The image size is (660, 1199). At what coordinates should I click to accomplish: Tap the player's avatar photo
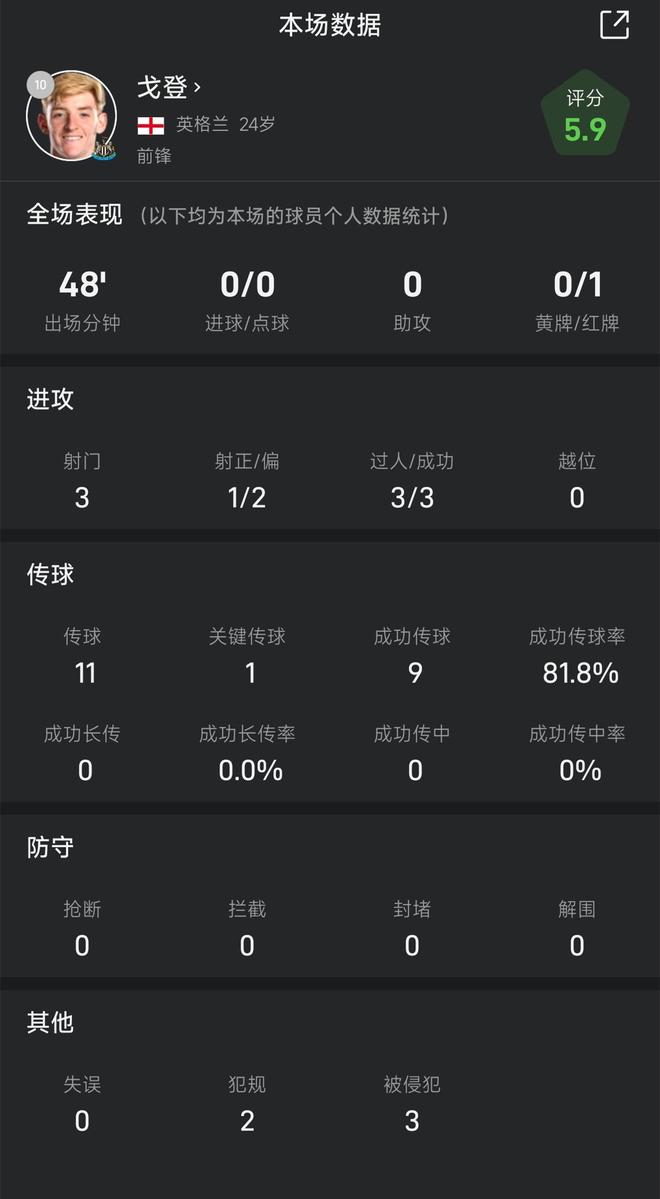tap(71, 115)
